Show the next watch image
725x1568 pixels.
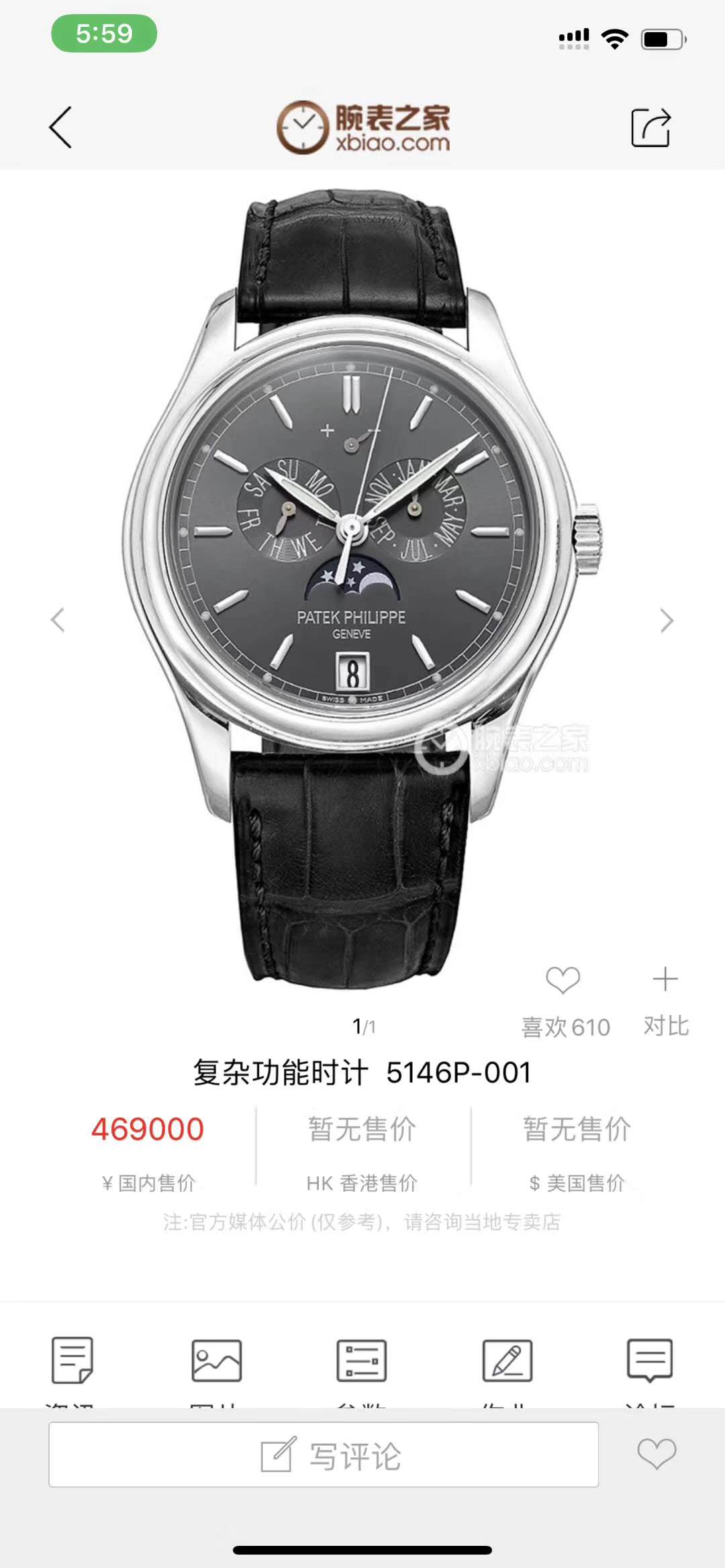[x=666, y=620]
